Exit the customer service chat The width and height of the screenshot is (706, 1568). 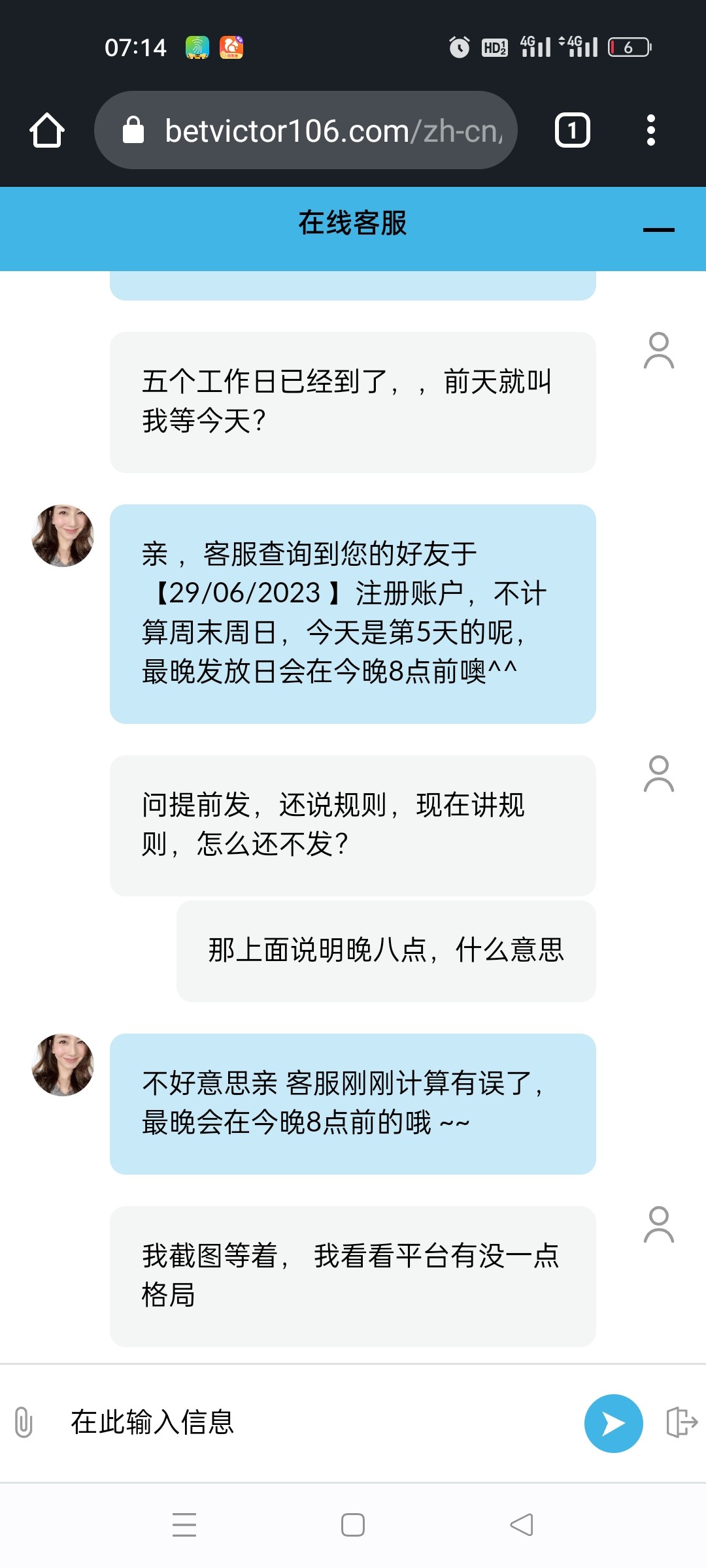click(x=682, y=1422)
